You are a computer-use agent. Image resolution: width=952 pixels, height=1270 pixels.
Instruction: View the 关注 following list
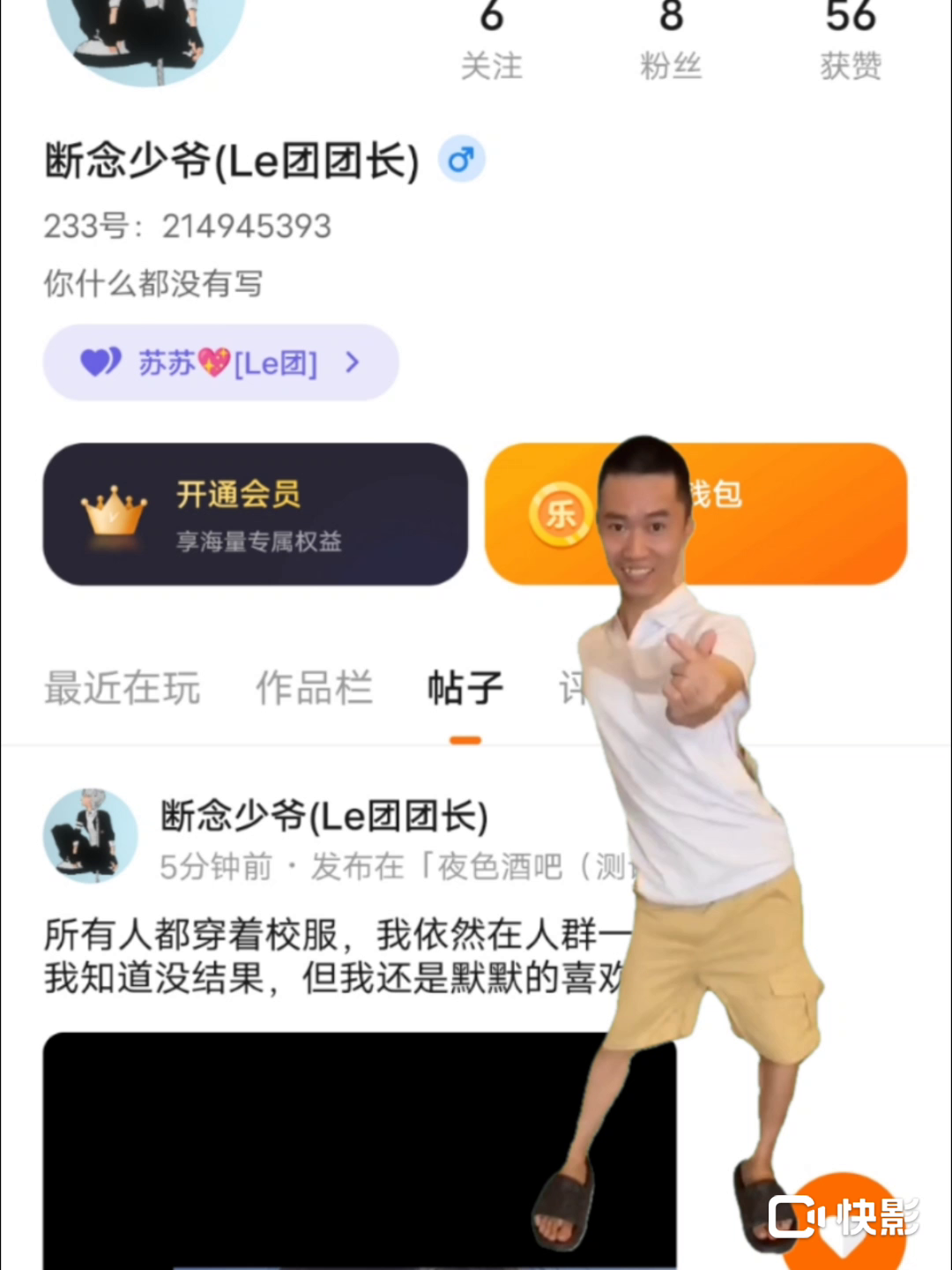[x=492, y=42]
